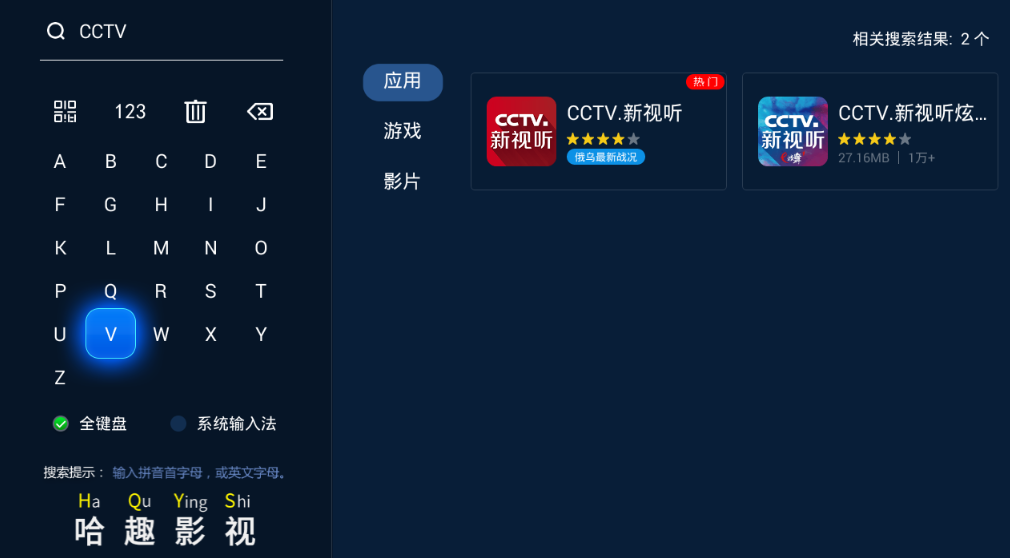This screenshot has height=558, width=1010.
Task: Select the 全键盘 keyboard option
Action: pos(90,424)
